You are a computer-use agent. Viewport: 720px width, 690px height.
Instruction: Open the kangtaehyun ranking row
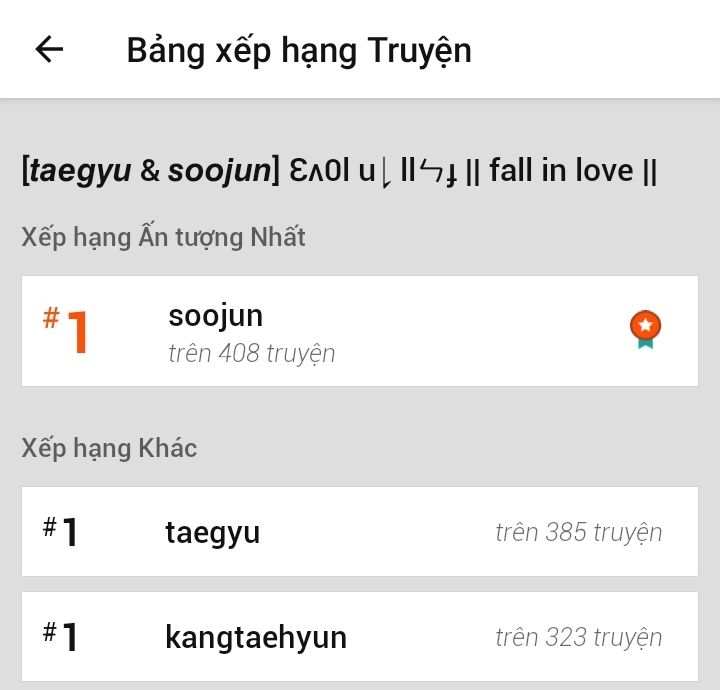tap(359, 637)
